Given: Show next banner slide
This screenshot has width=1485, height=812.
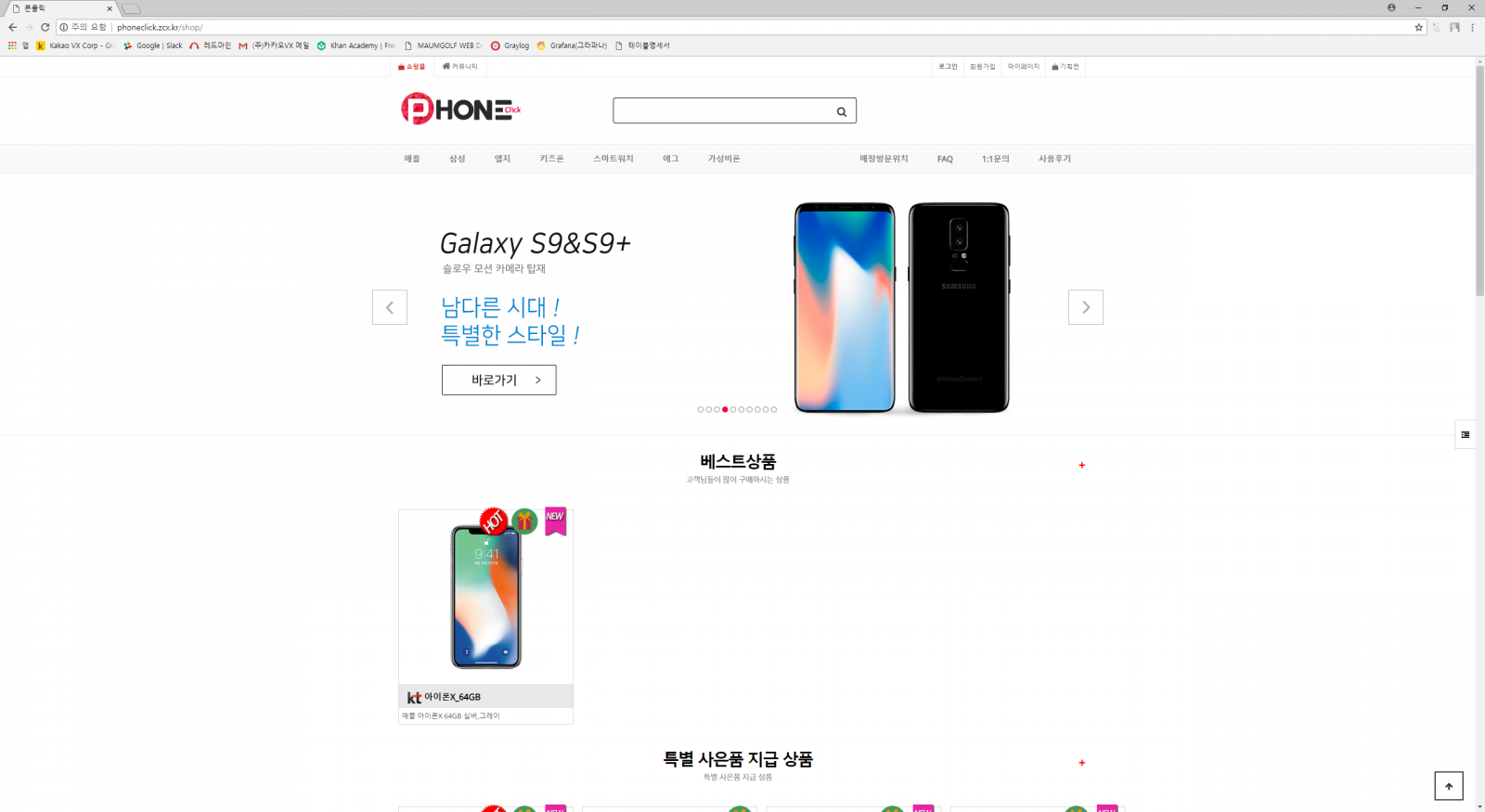Looking at the screenshot, I should (x=1085, y=307).
